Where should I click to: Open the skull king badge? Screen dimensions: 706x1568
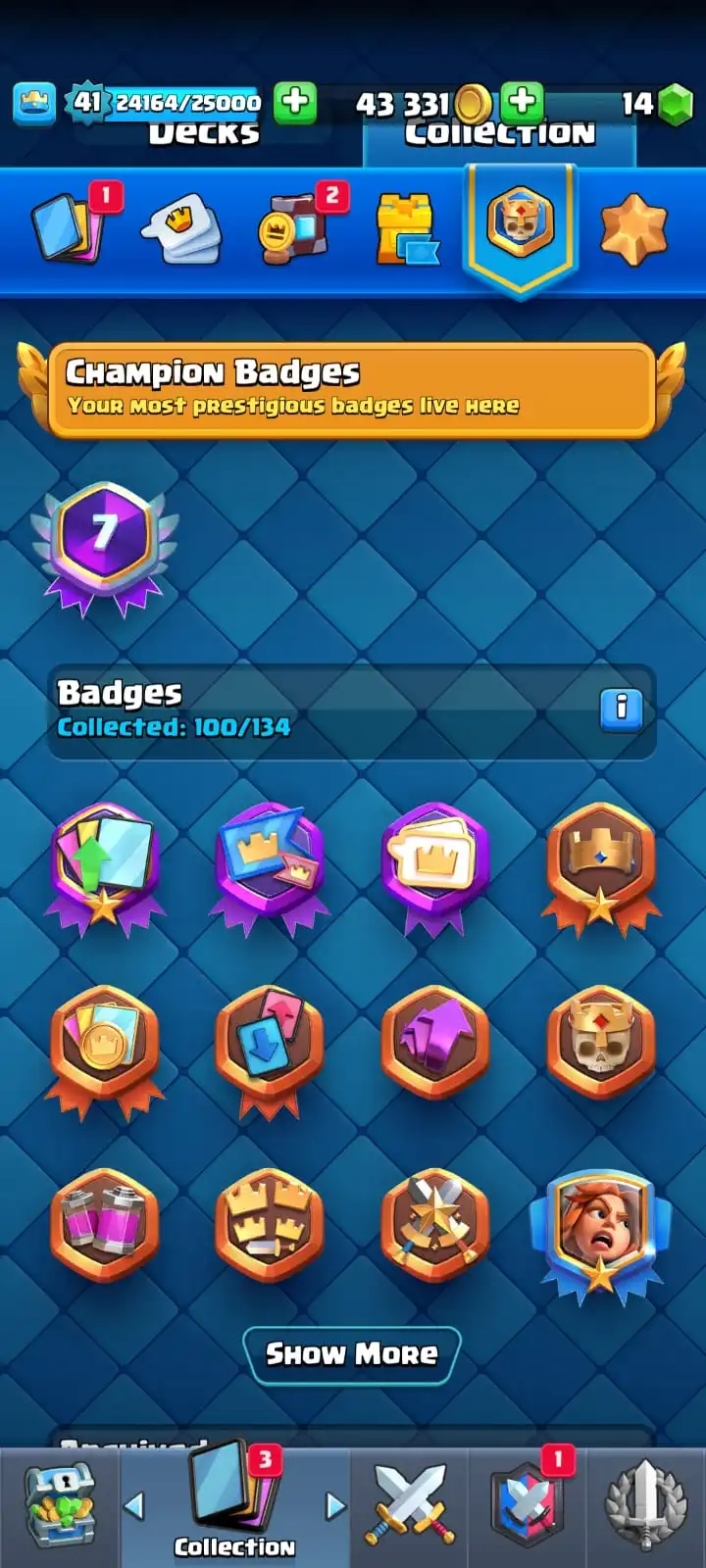point(600,1049)
